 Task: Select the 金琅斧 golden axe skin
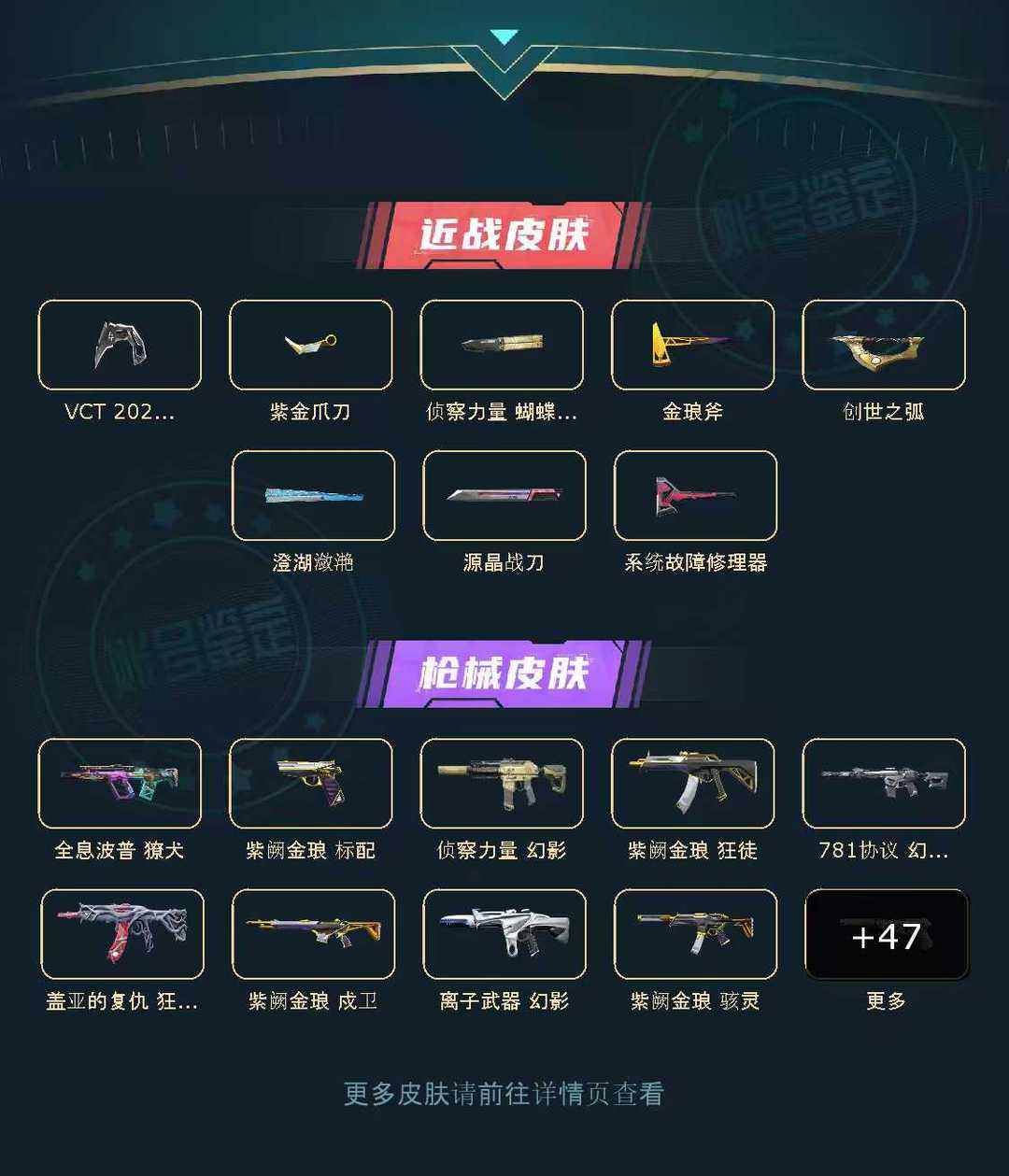[693, 345]
